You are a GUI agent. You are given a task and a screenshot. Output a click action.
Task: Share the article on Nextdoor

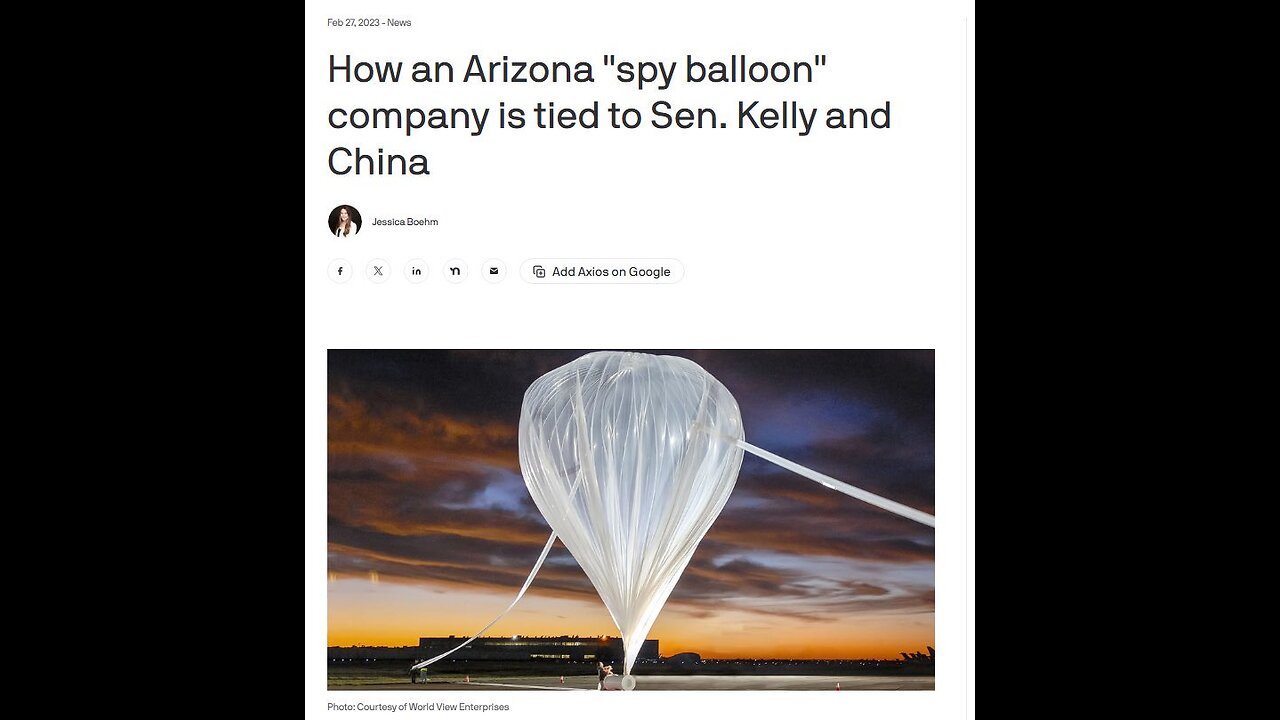[455, 271]
